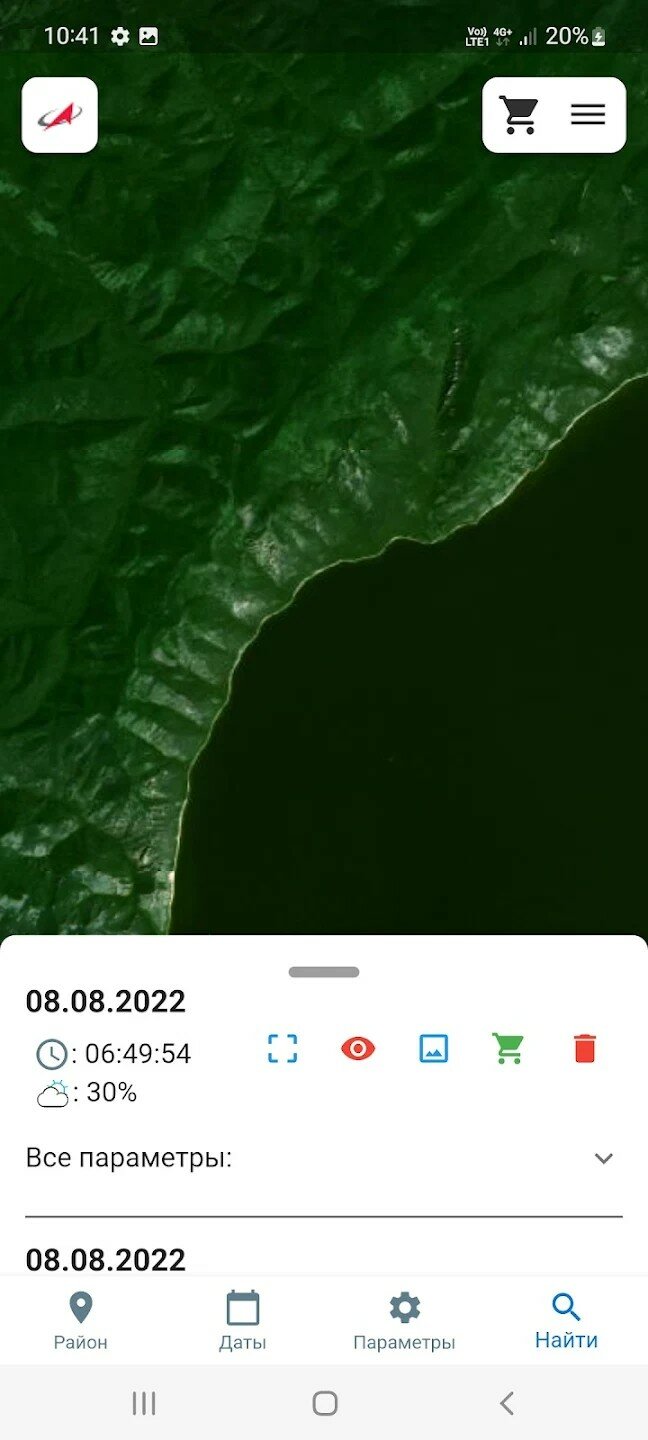648x1440 pixels.
Task: Tap the bottom sheet drag handle
Action: (324, 972)
